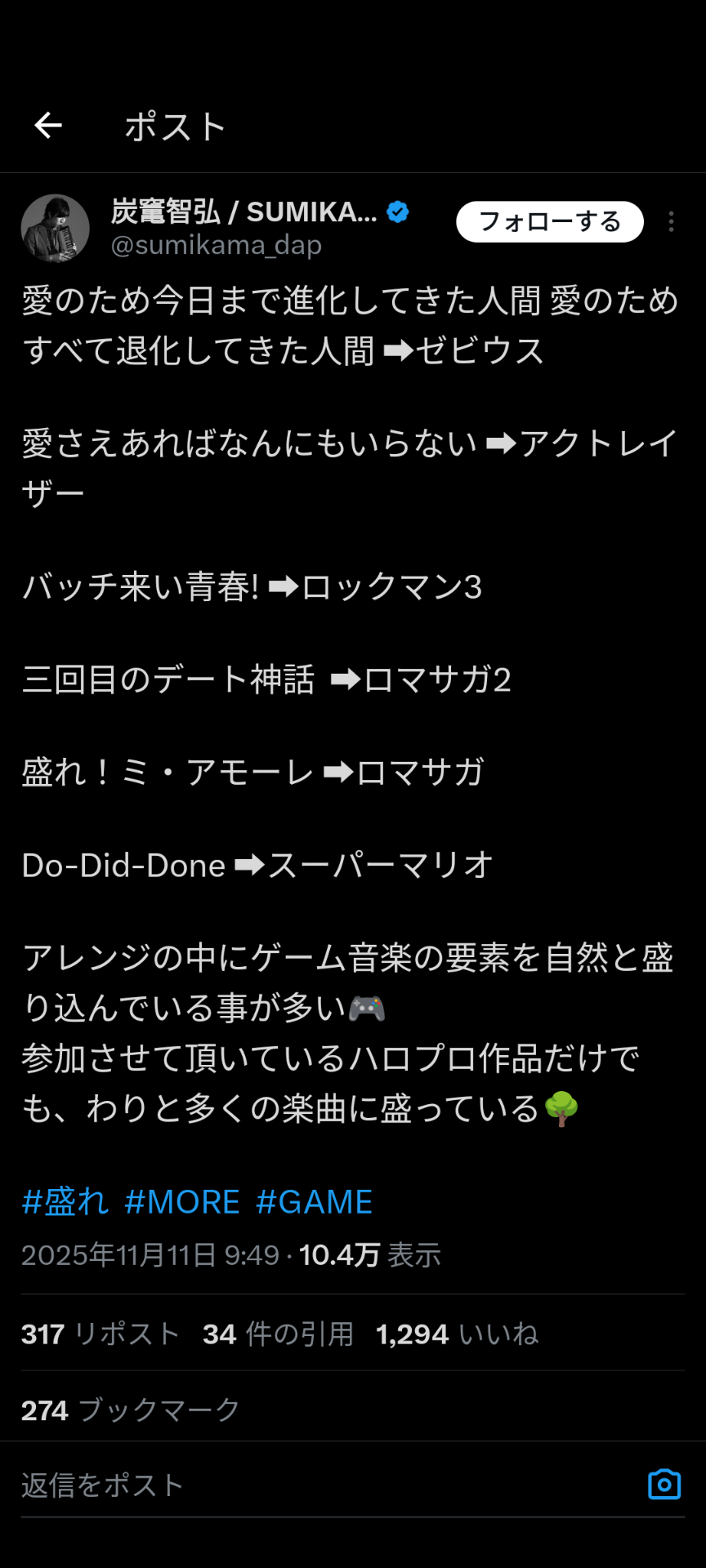Open the #盛れ hashtag
The image size is (706, 1568).
[65, 1201]
